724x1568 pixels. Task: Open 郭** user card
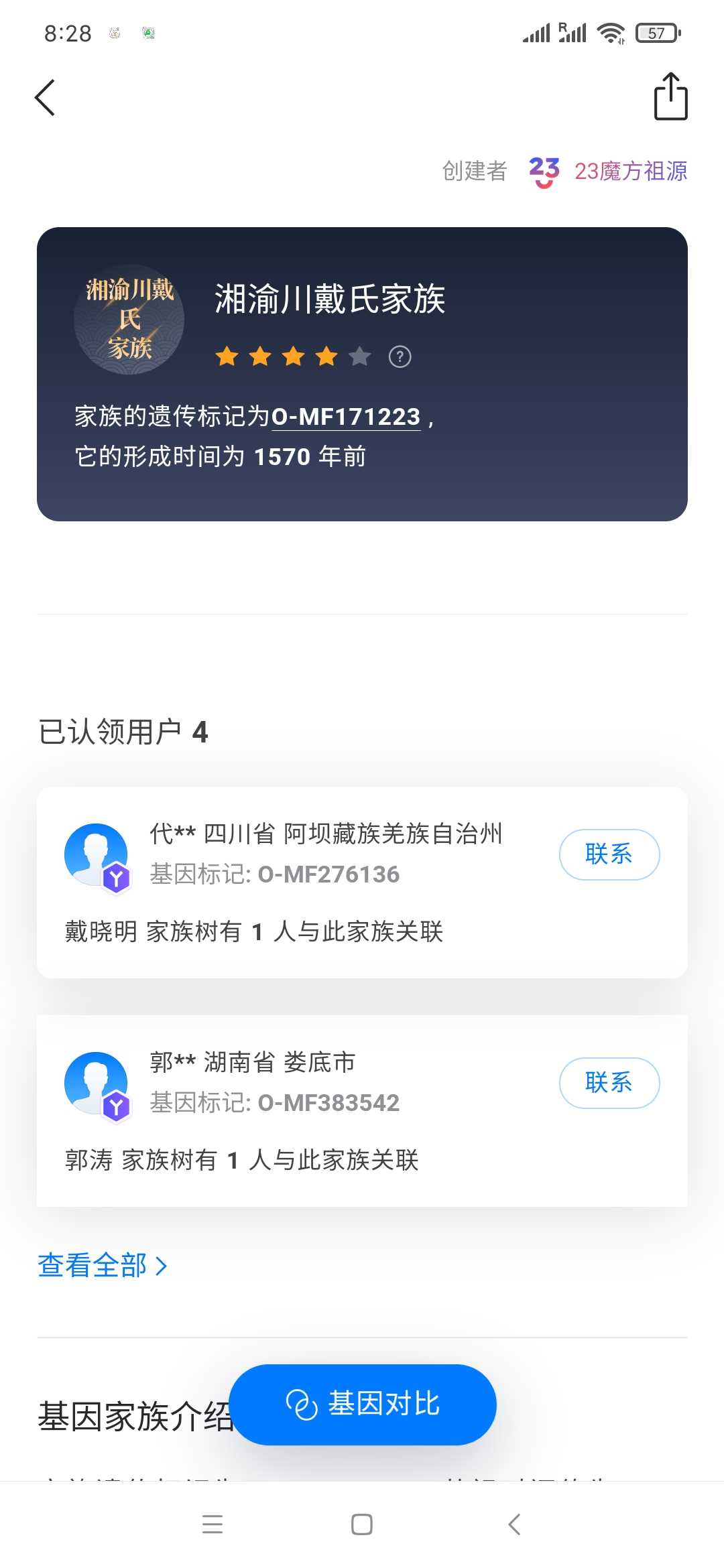pos(362,1111)
